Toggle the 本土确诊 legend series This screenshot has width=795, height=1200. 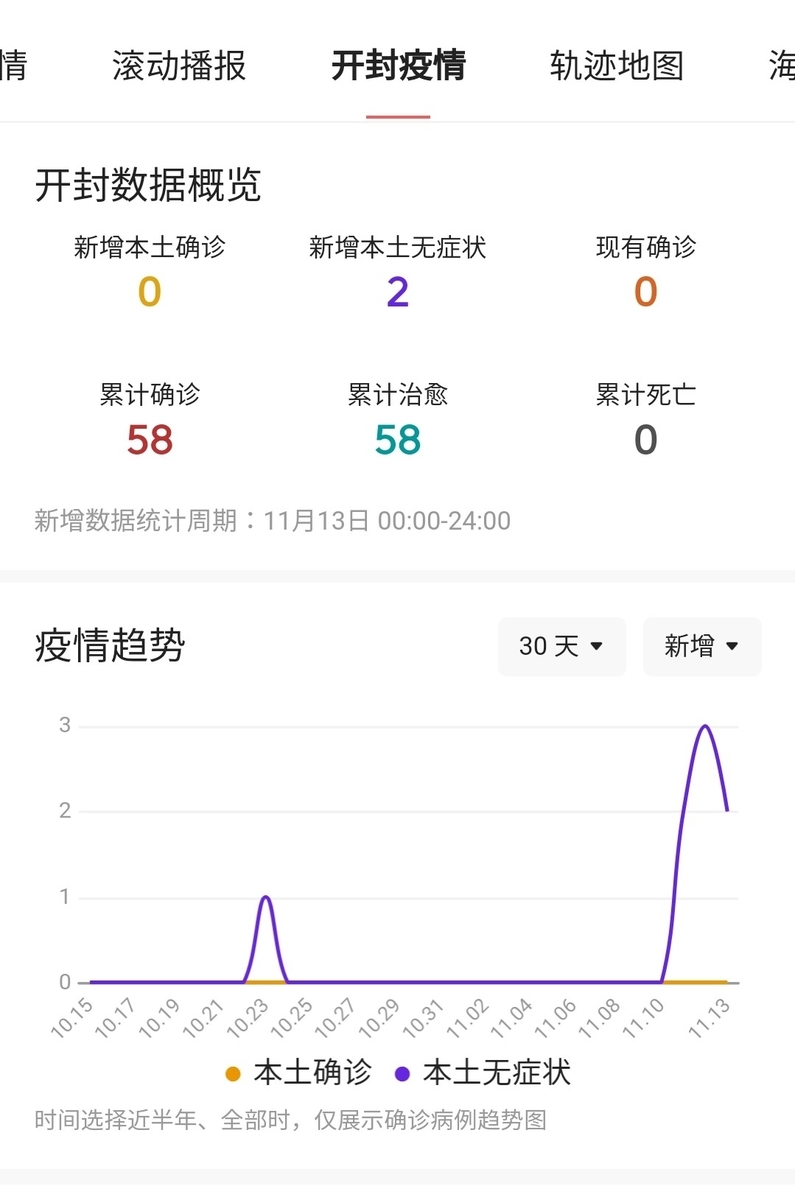(x=298, y=1074)
